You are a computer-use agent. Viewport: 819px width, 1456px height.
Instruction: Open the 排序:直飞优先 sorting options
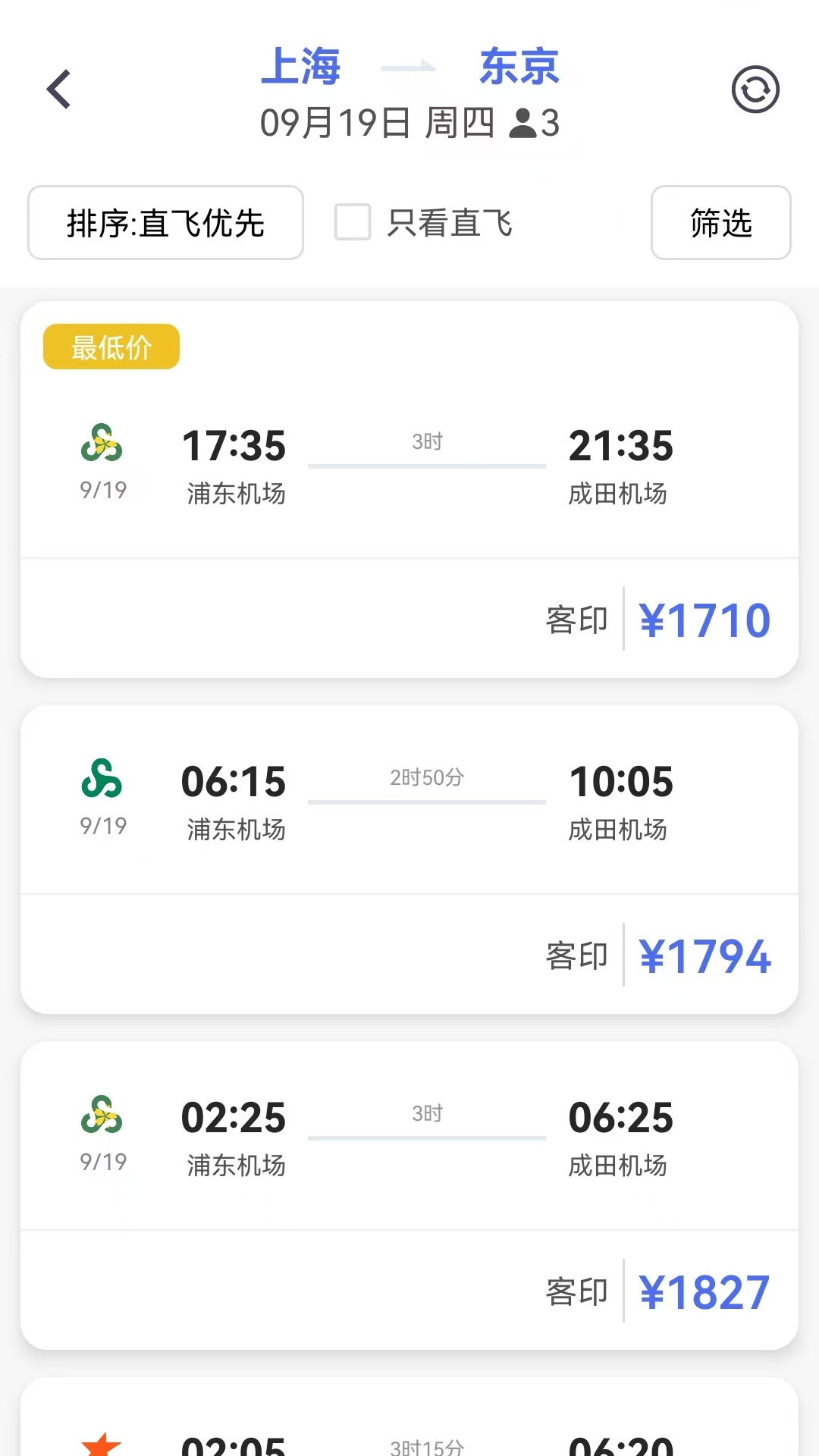165,223
